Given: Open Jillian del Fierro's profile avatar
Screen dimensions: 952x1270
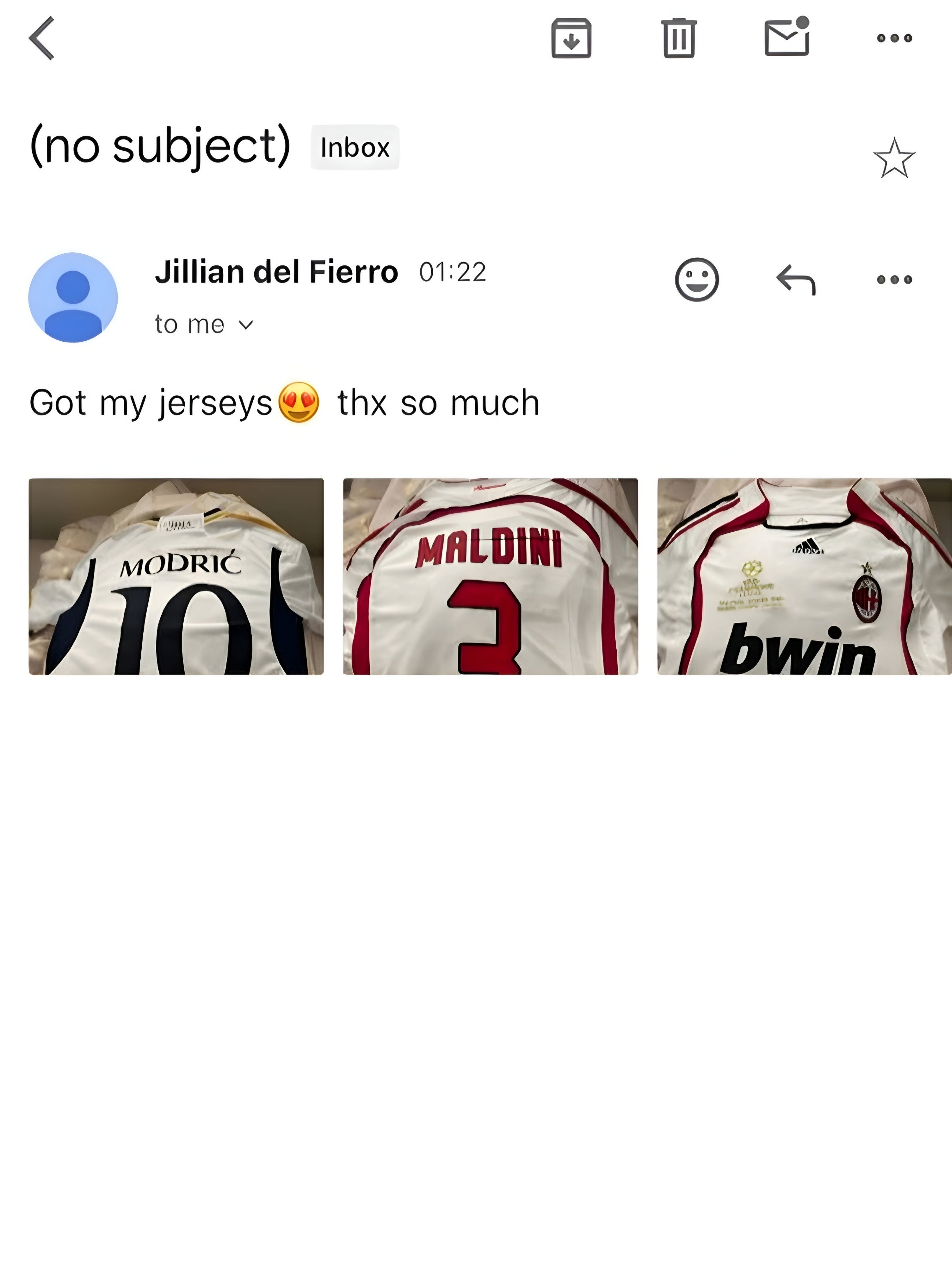Looking at the screenshot, I should [73, 297].
